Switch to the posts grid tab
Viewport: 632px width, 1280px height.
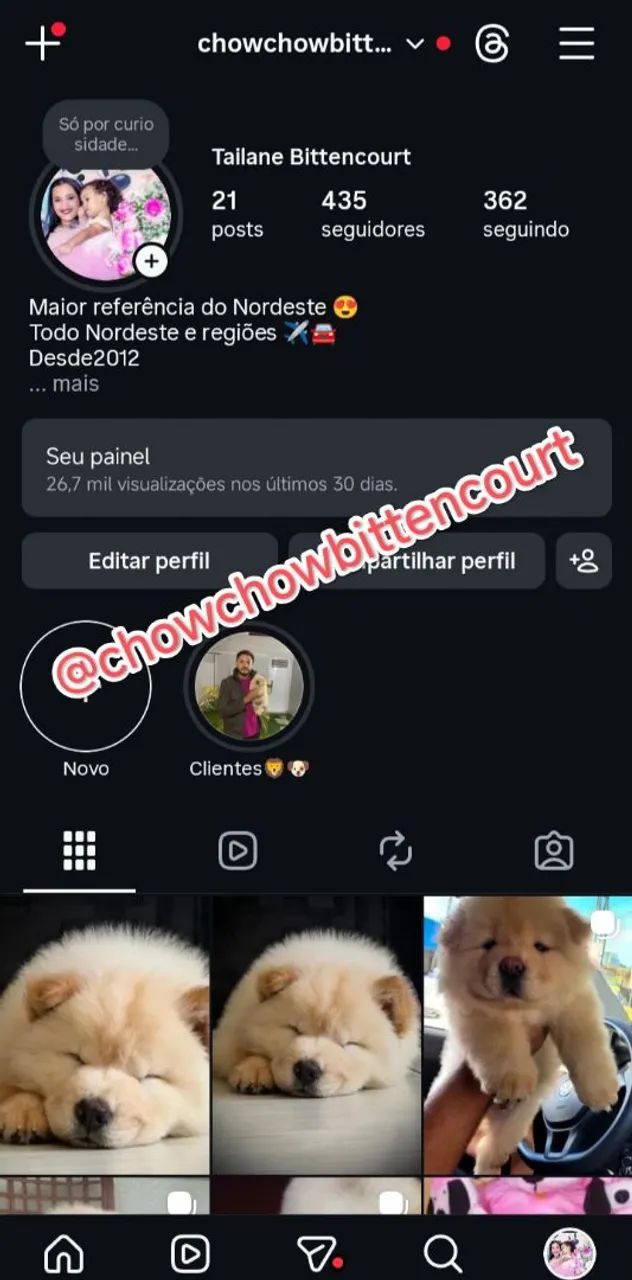pyautogui.click(x=79, y=851)
